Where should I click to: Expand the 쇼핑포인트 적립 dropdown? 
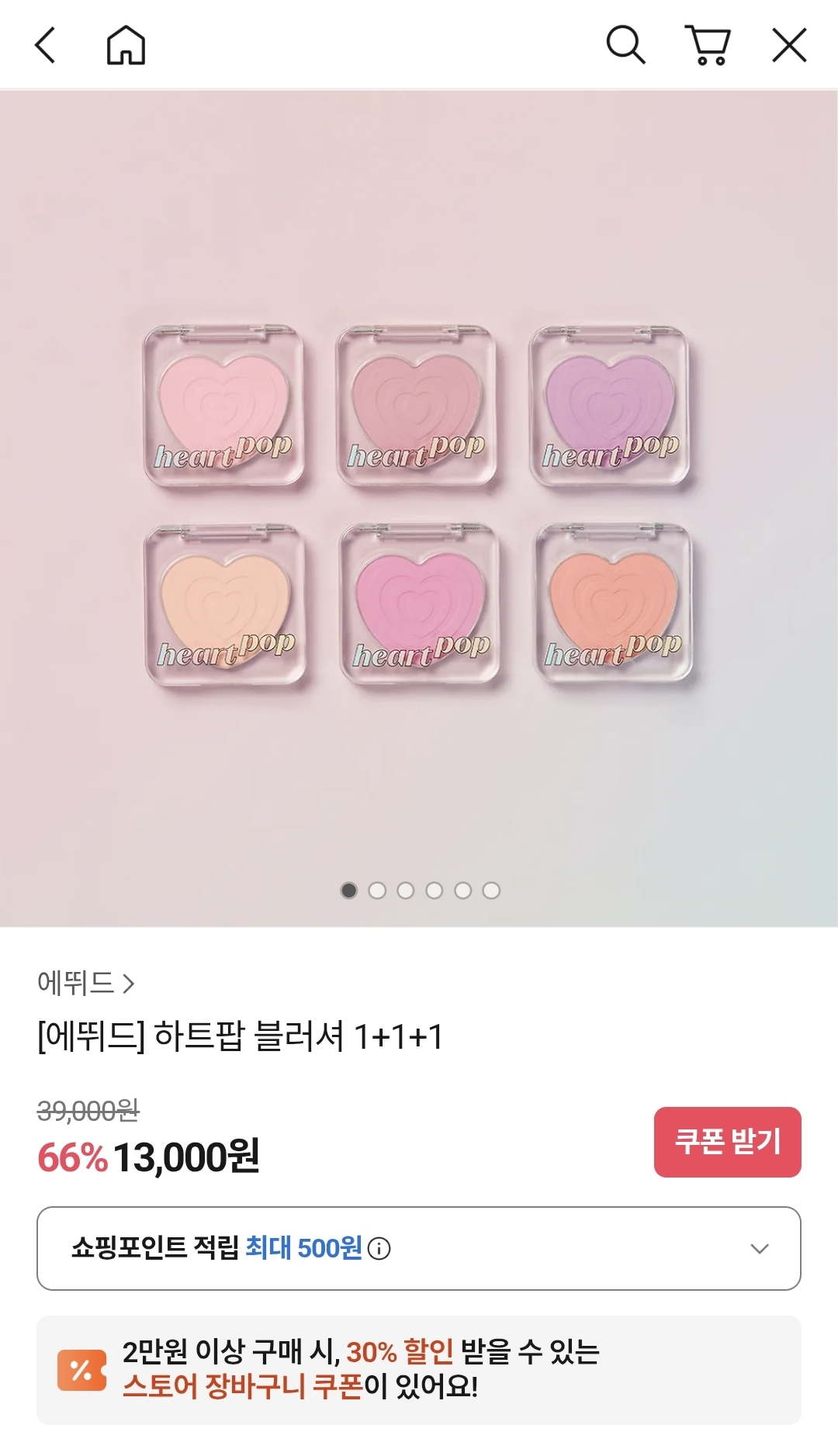click(759, 1248)
